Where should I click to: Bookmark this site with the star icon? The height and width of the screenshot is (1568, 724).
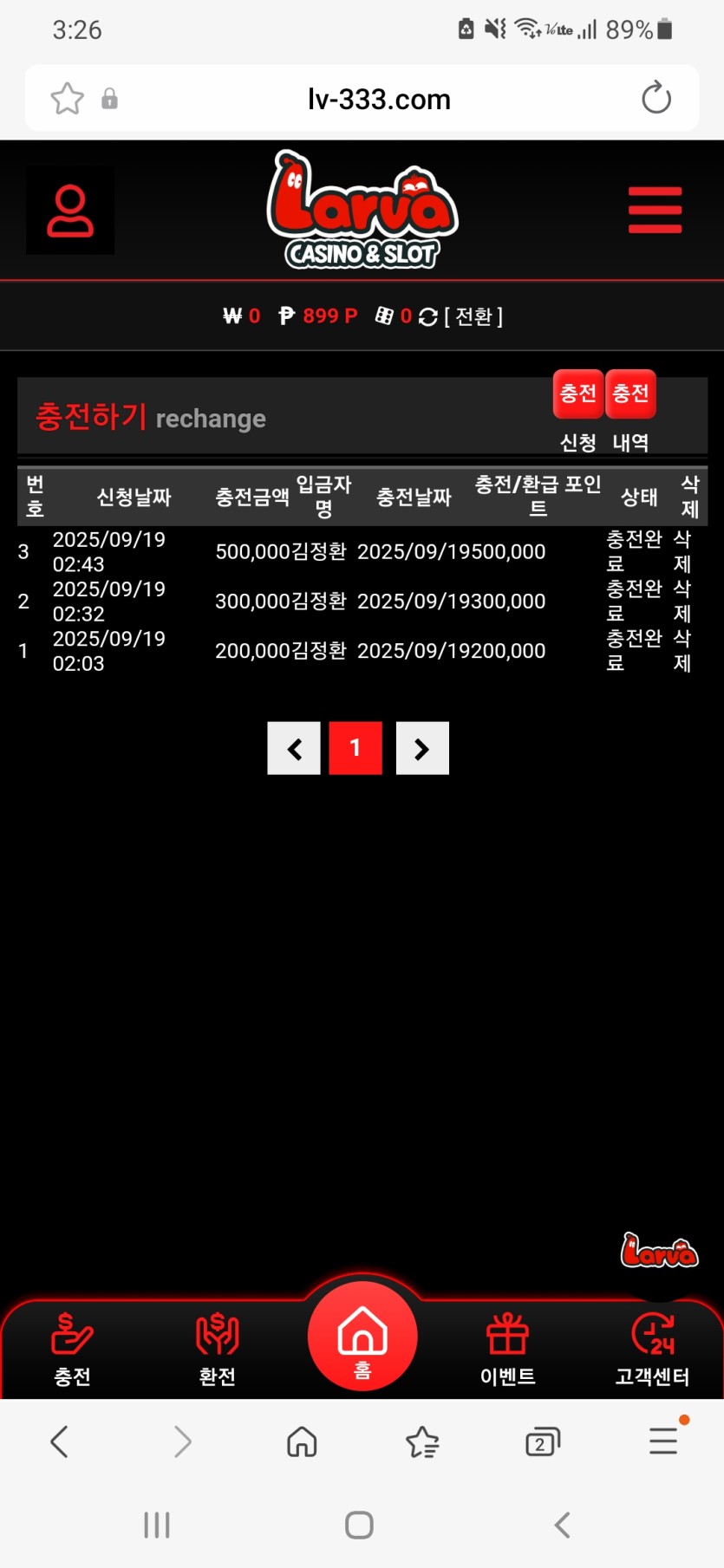point(67,98)
